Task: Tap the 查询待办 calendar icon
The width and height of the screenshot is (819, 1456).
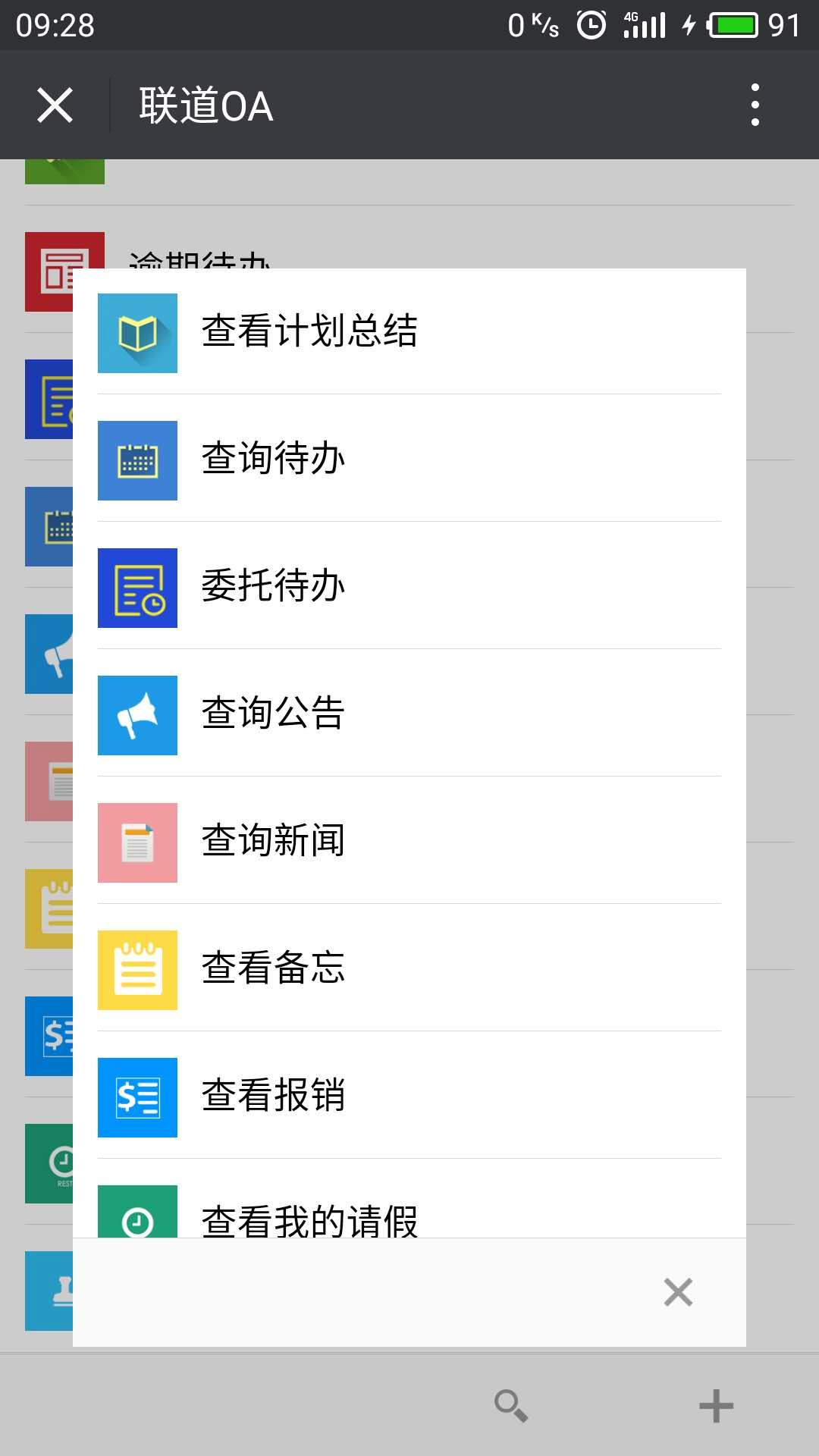Action: click(x=136, y=460)
